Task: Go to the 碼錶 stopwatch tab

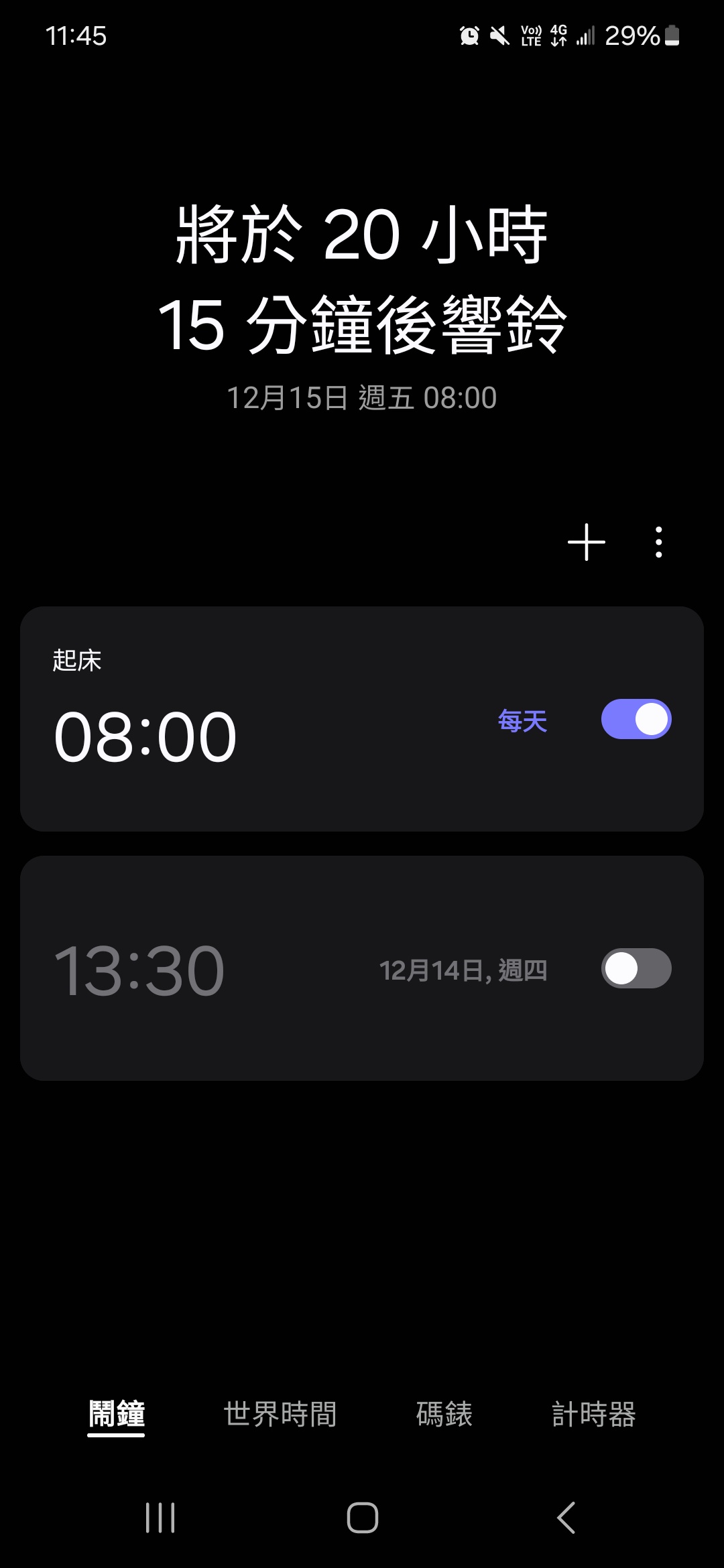Action: click(x=444, y=1414)
